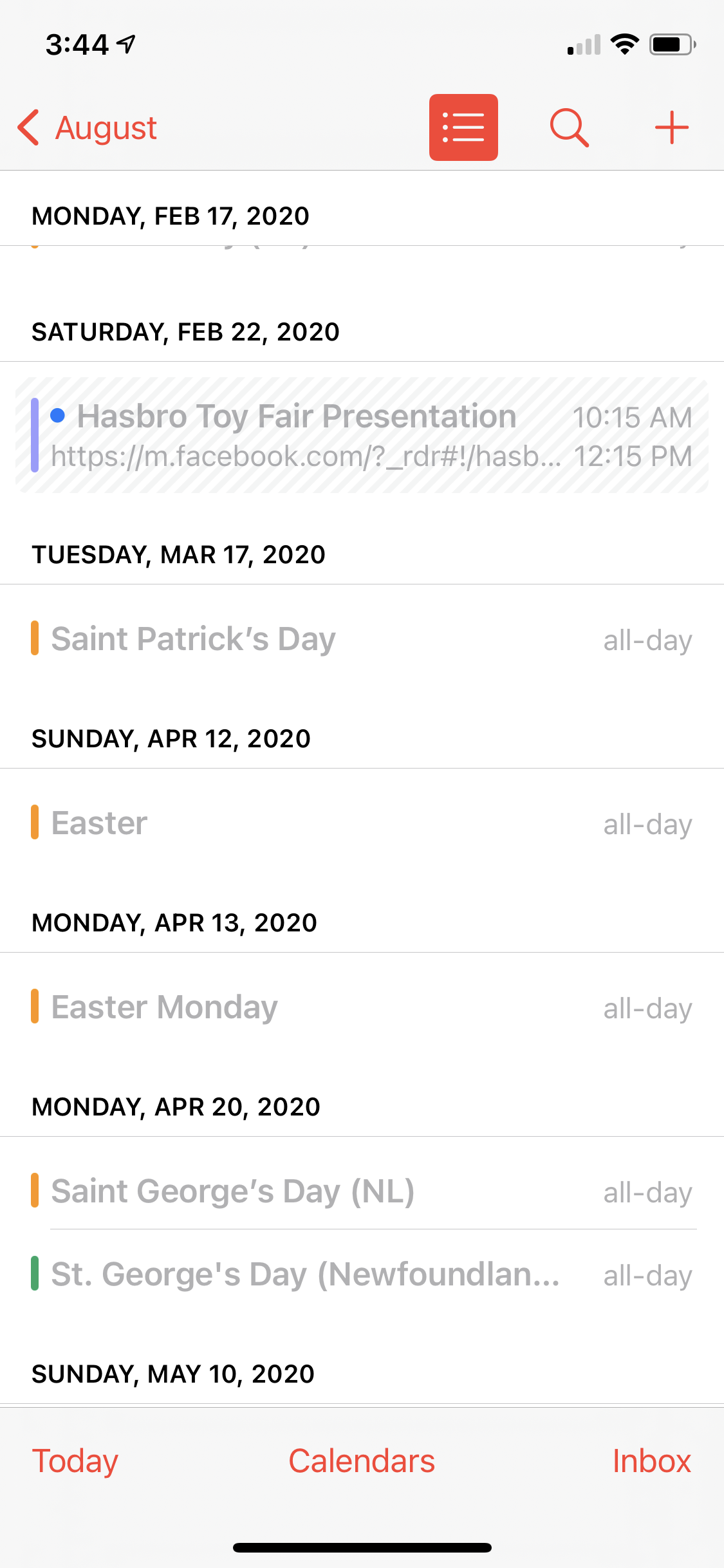Open the Calendars menu at the bottom

coord(362,1461)
